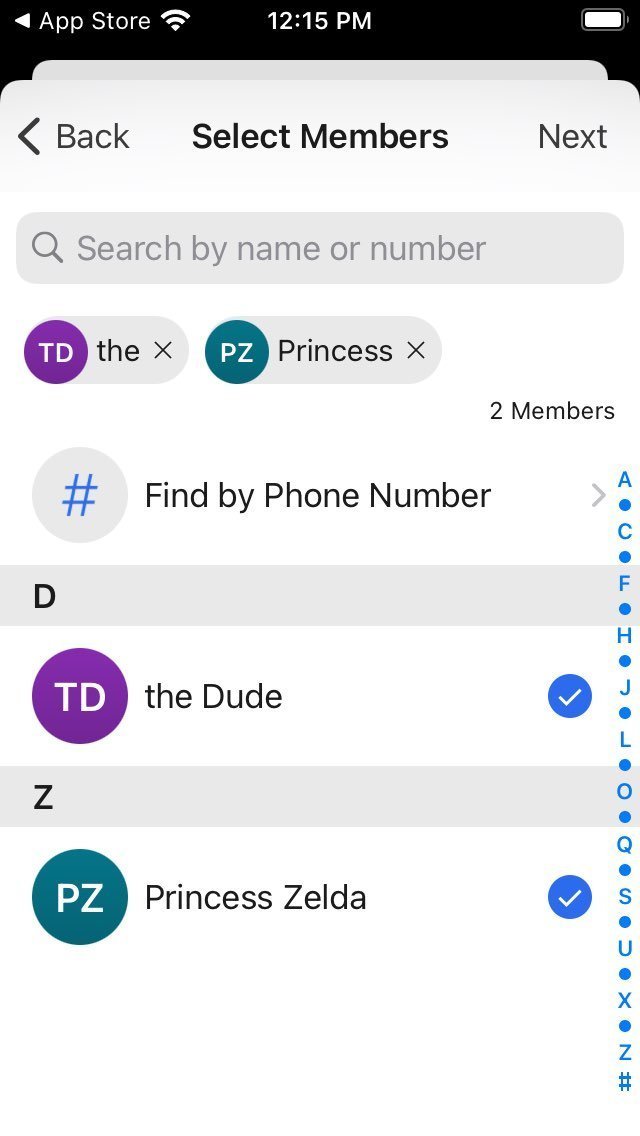The height and width of the screenshot is (1136, 640).
Task: Jump to the # section in the index
Action: 625,1082
